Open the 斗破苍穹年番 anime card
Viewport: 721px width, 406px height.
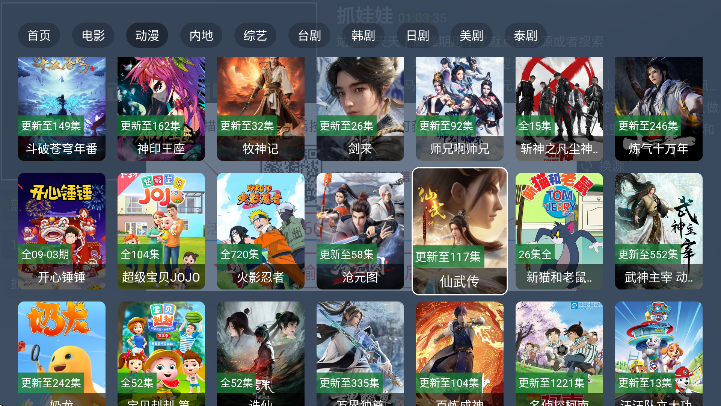(x=61, y=108)
